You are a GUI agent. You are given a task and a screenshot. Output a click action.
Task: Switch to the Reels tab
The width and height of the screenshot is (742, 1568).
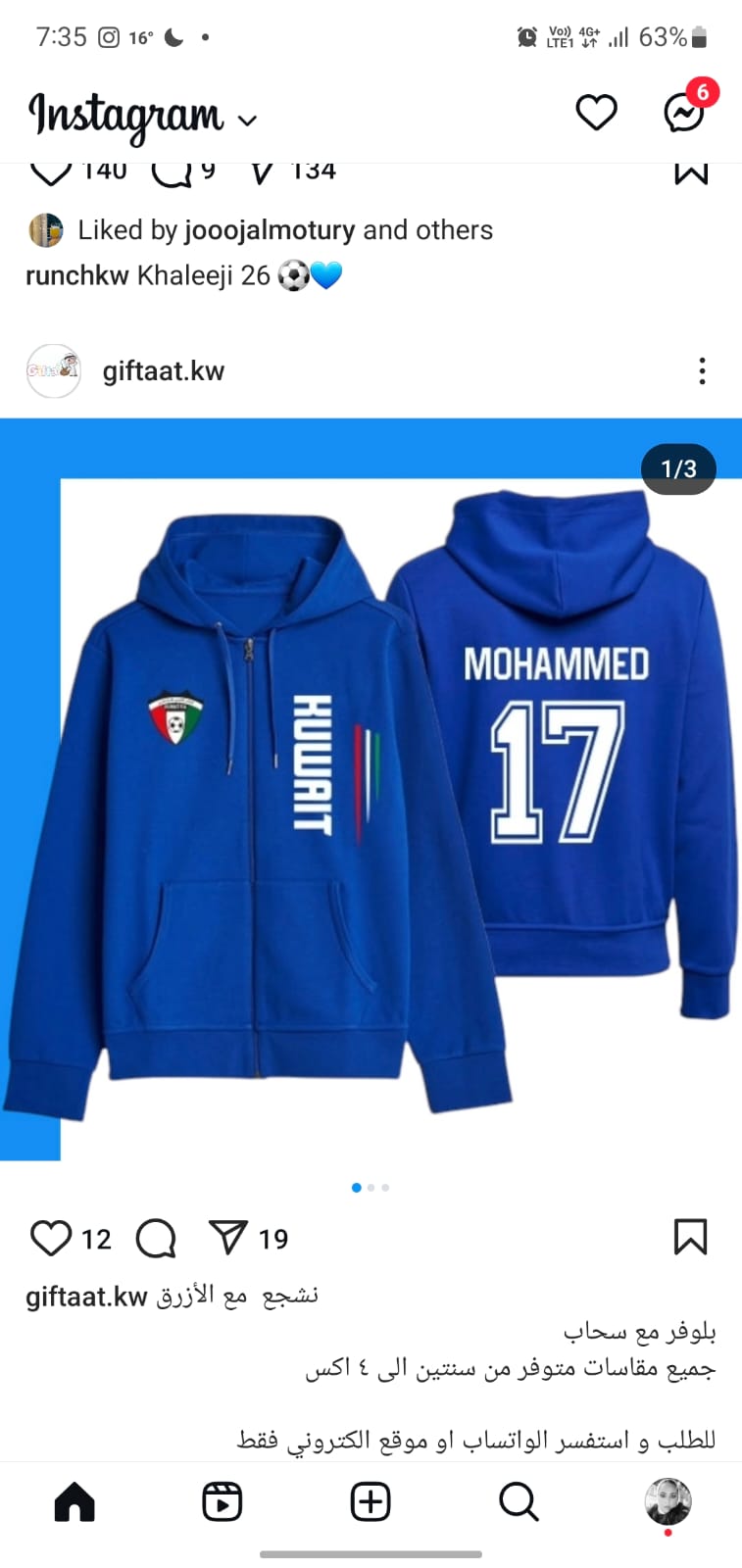pyautogui.click(x=223, y=1501)
